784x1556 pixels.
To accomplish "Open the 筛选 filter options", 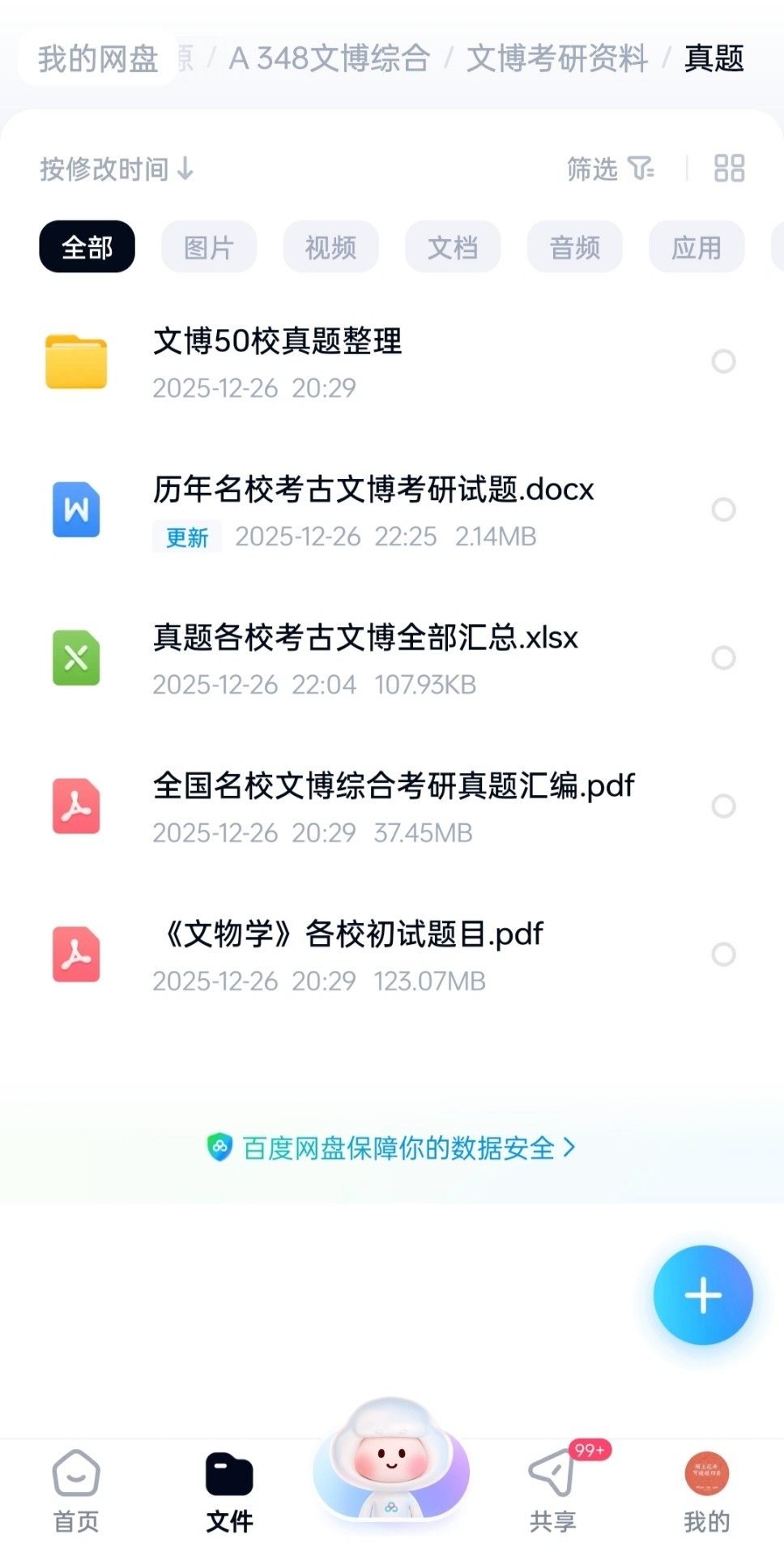I will coord(610,169).
